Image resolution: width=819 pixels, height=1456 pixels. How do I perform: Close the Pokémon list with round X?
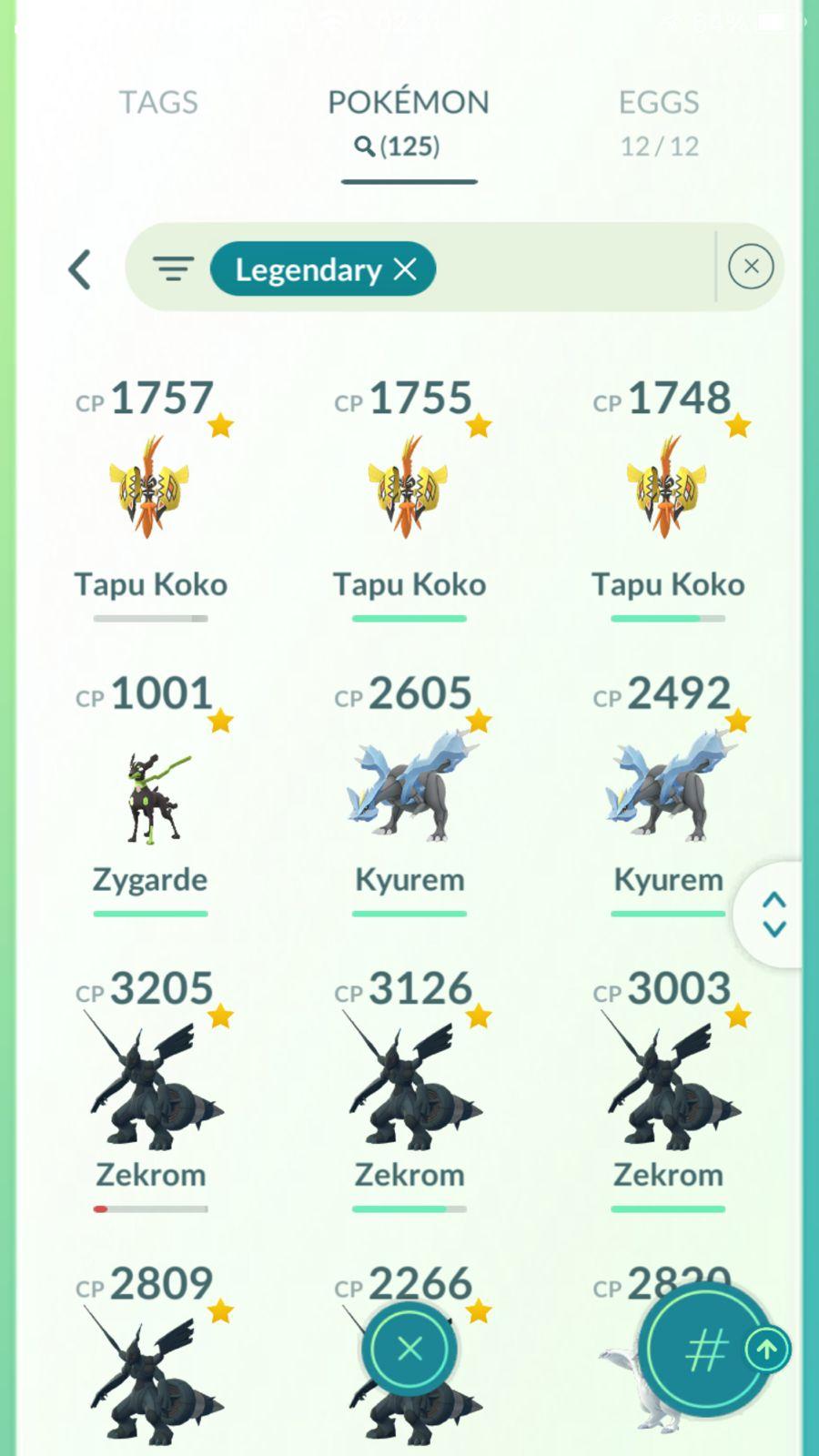[409, 1349]
